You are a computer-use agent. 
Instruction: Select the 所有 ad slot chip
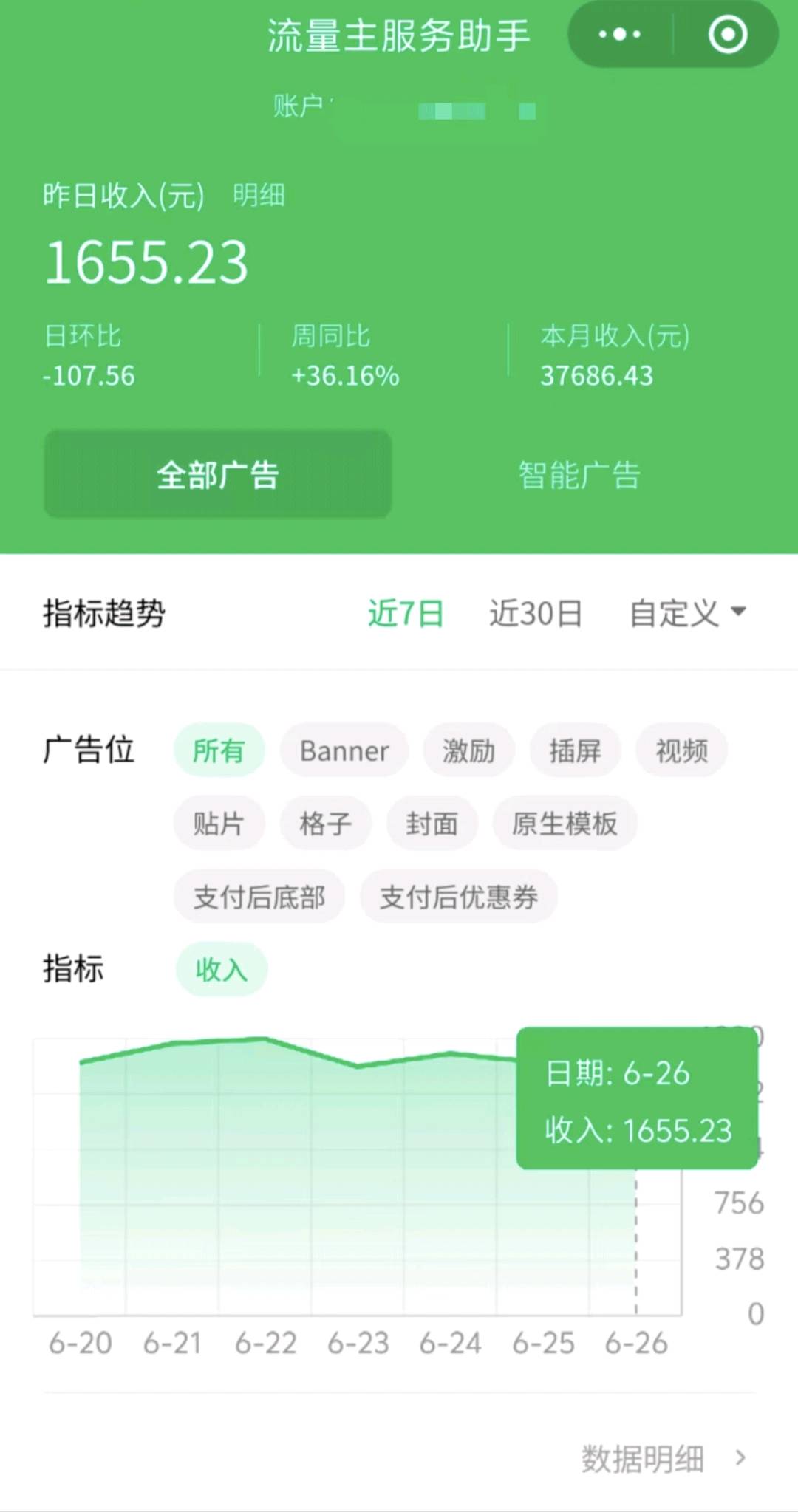219,750
